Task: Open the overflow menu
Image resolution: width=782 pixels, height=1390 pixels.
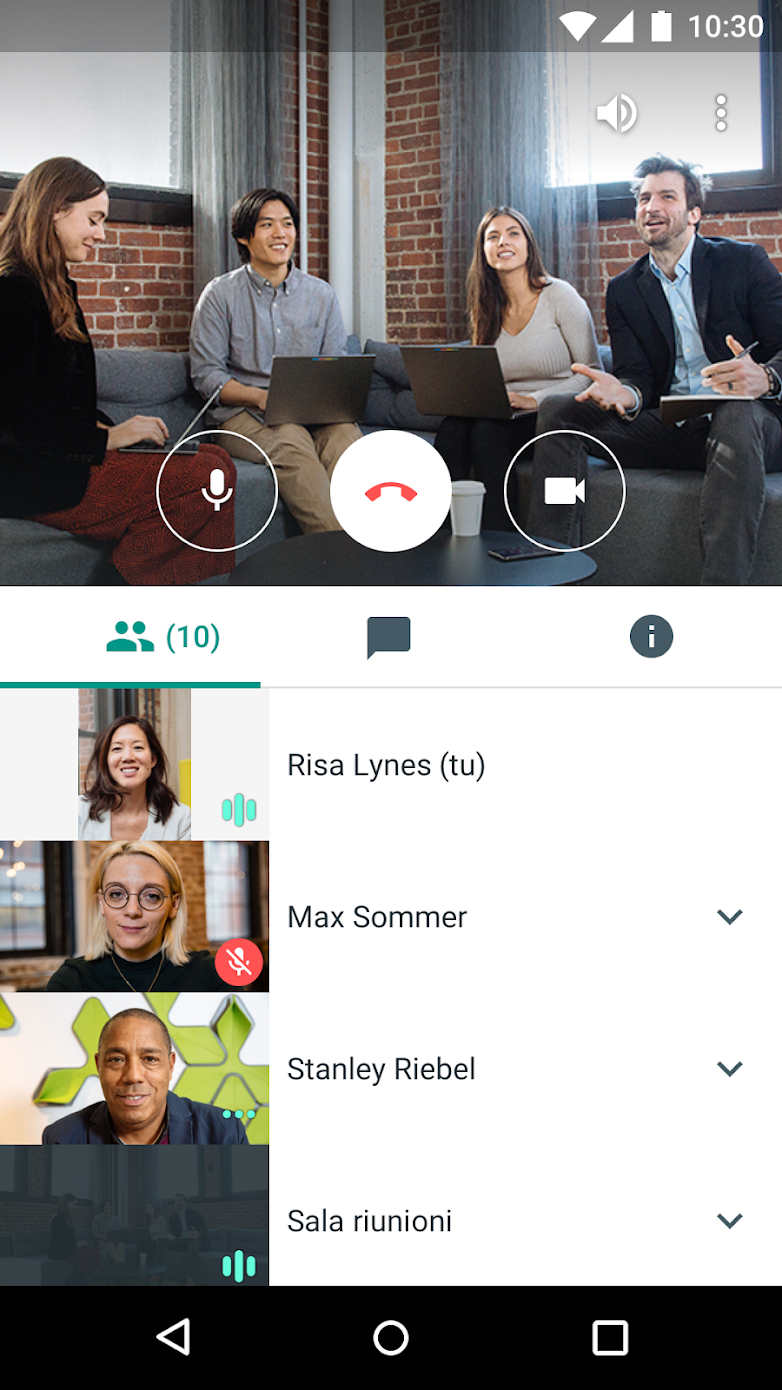Action: click(720, 113)
